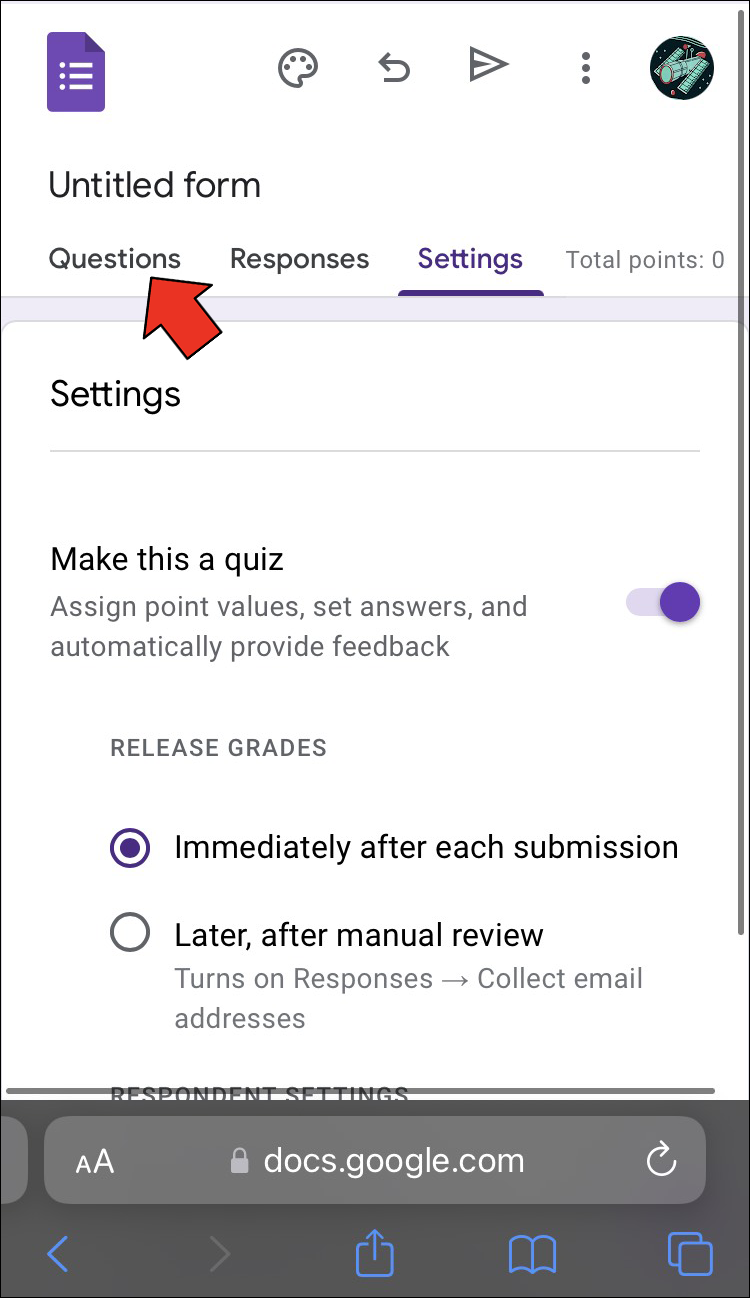Go back in browser
Image resolution: width=750 pixels, height=1298 pixels.
58,1253
